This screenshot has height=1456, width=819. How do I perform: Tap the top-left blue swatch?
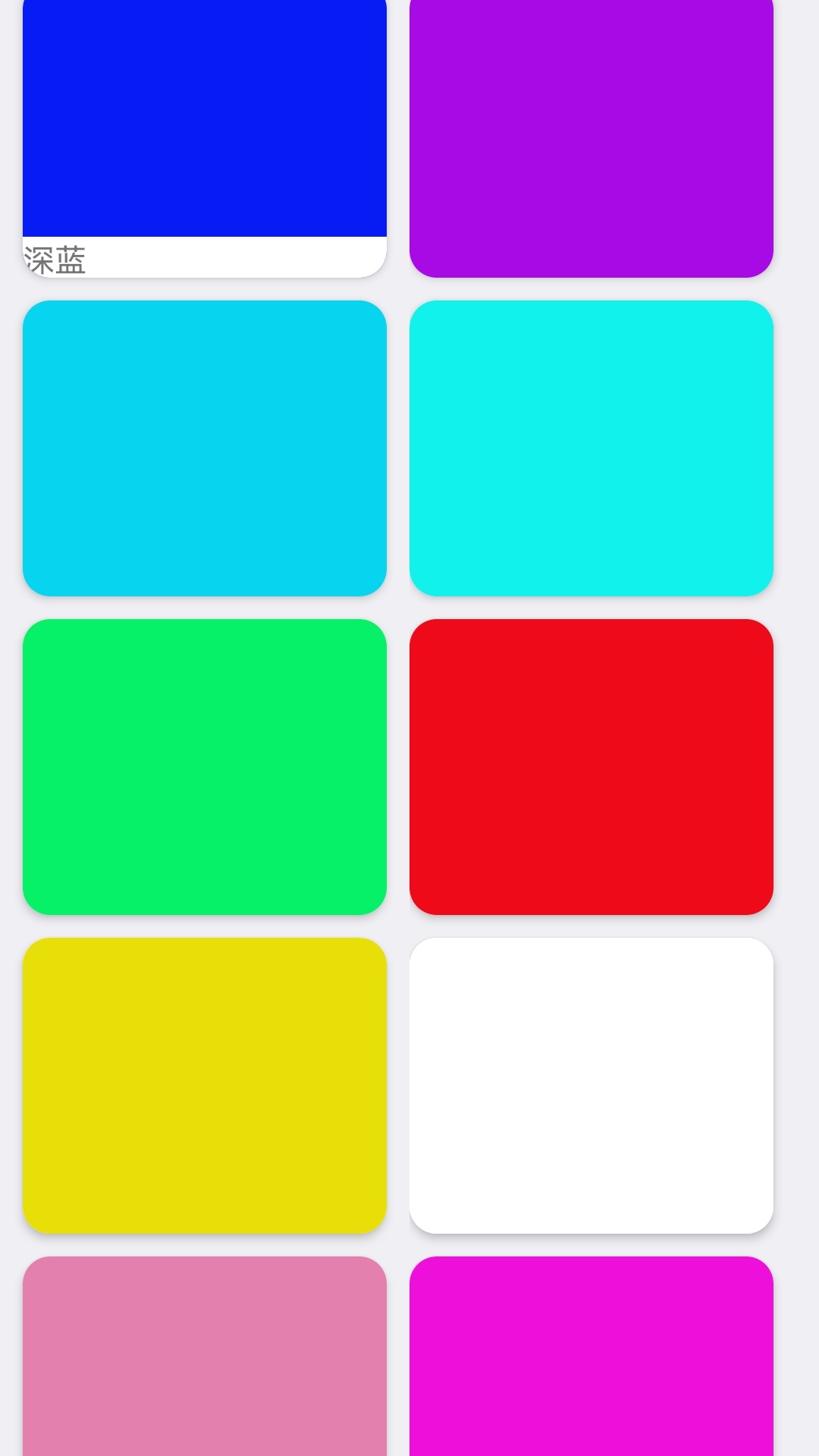coord(205,121)
